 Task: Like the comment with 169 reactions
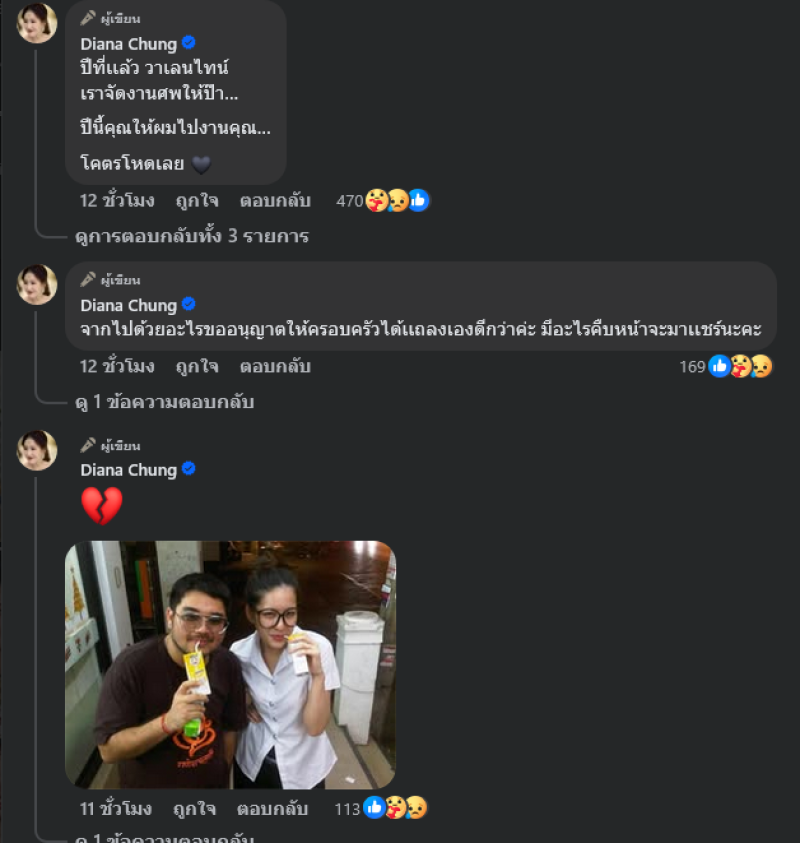196,366
